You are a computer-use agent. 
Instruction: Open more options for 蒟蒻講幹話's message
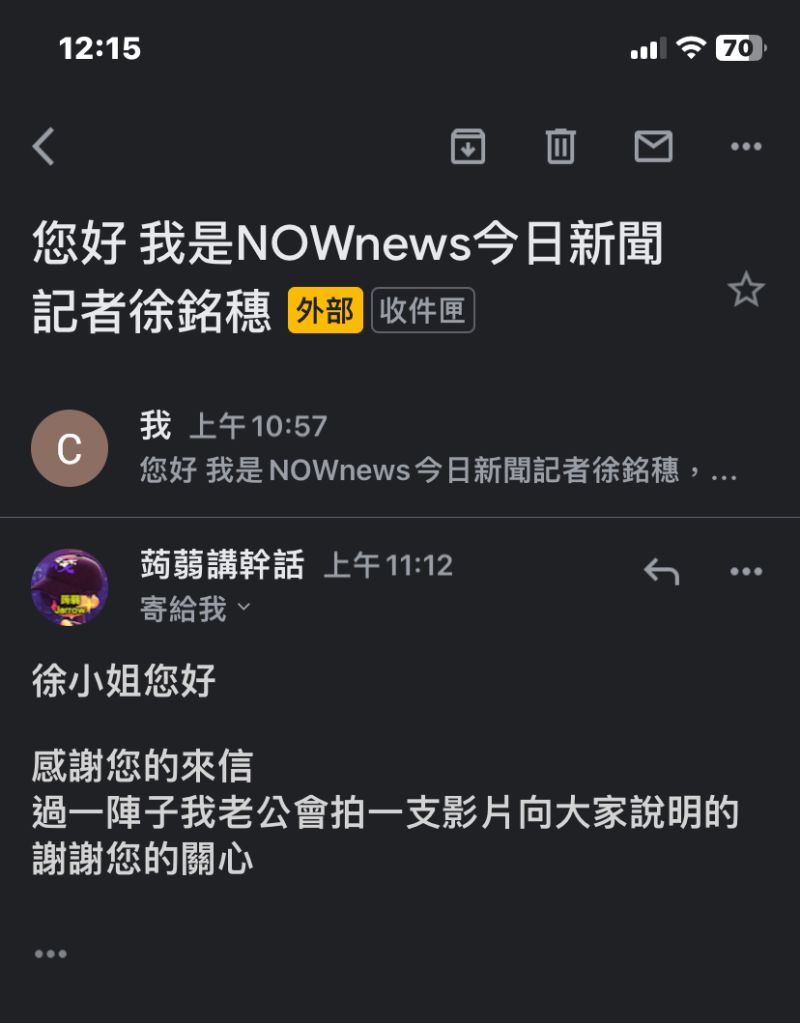pyautogui.click(x=744, y=570)
